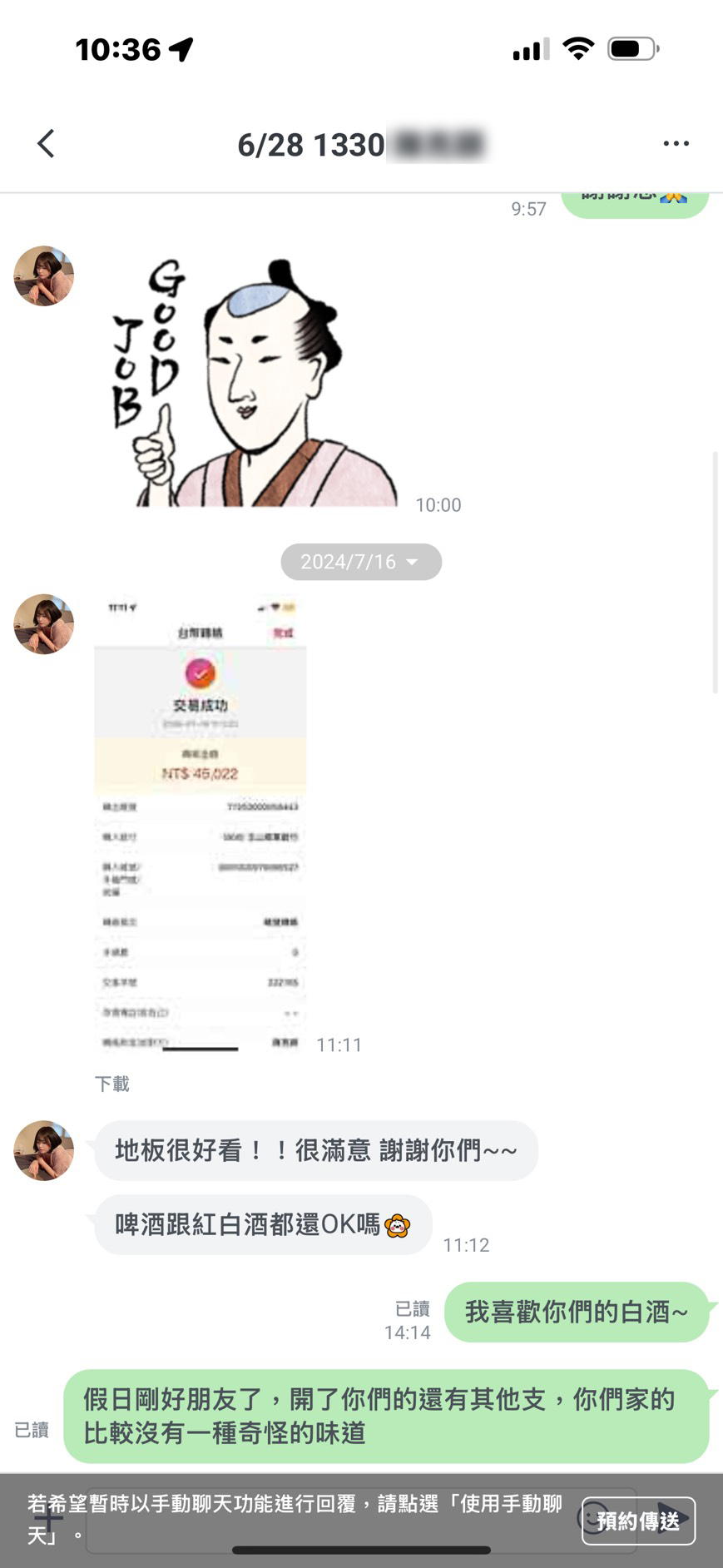Tap the location arrow in the status bar

[181, 49]
